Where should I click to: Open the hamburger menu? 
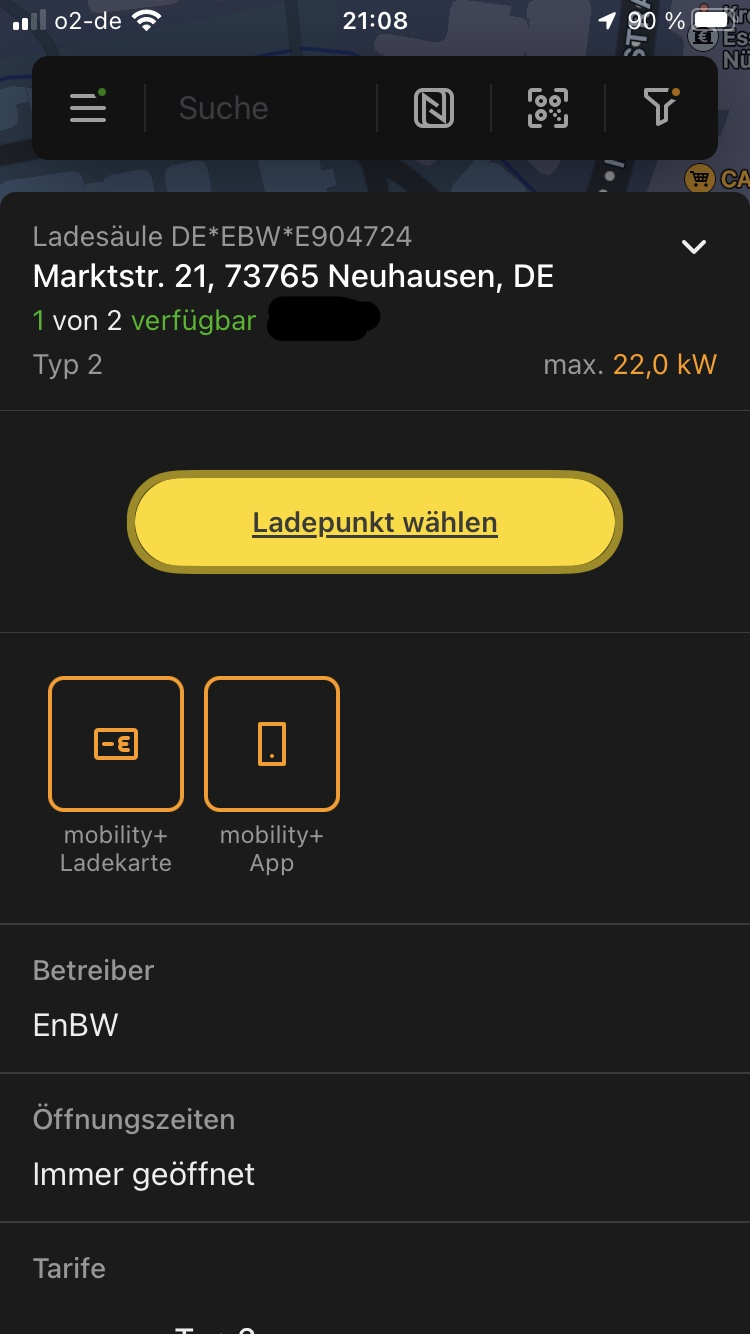point(88,108)
